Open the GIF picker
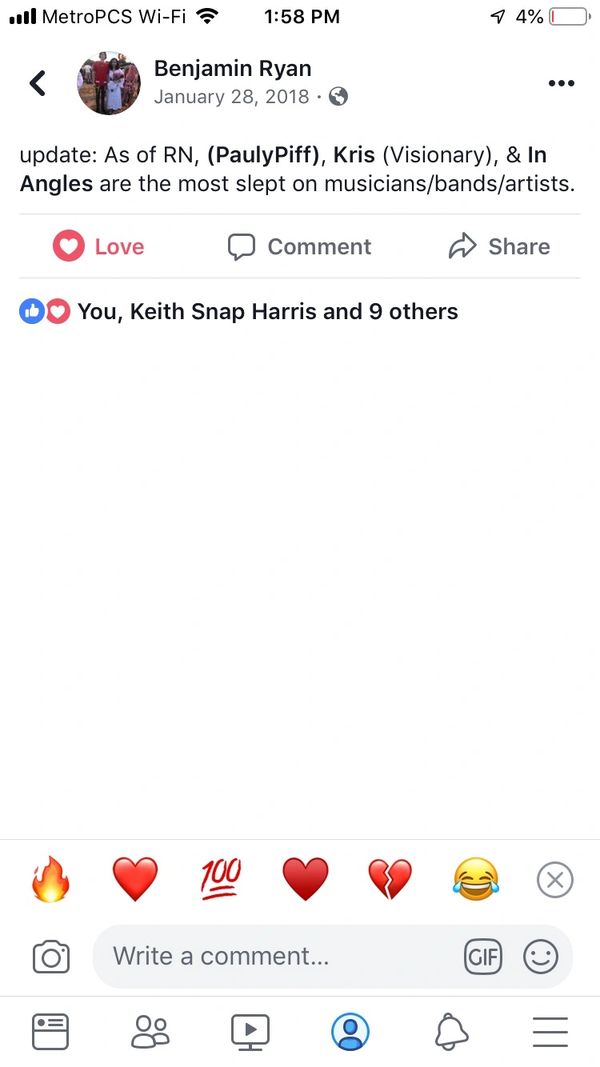 pos(483,957)
